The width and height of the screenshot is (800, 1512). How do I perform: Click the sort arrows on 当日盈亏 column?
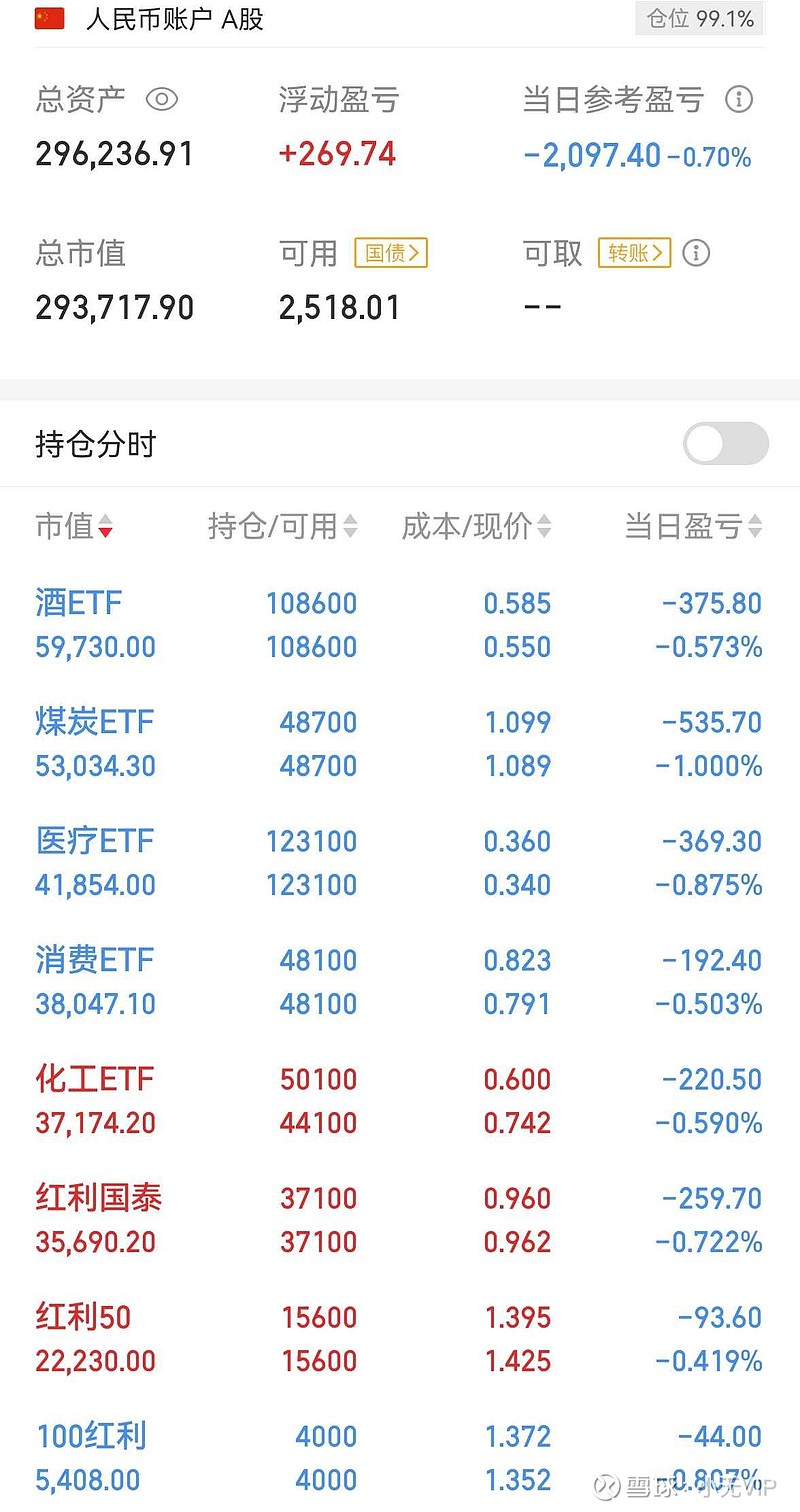(755, 527)
